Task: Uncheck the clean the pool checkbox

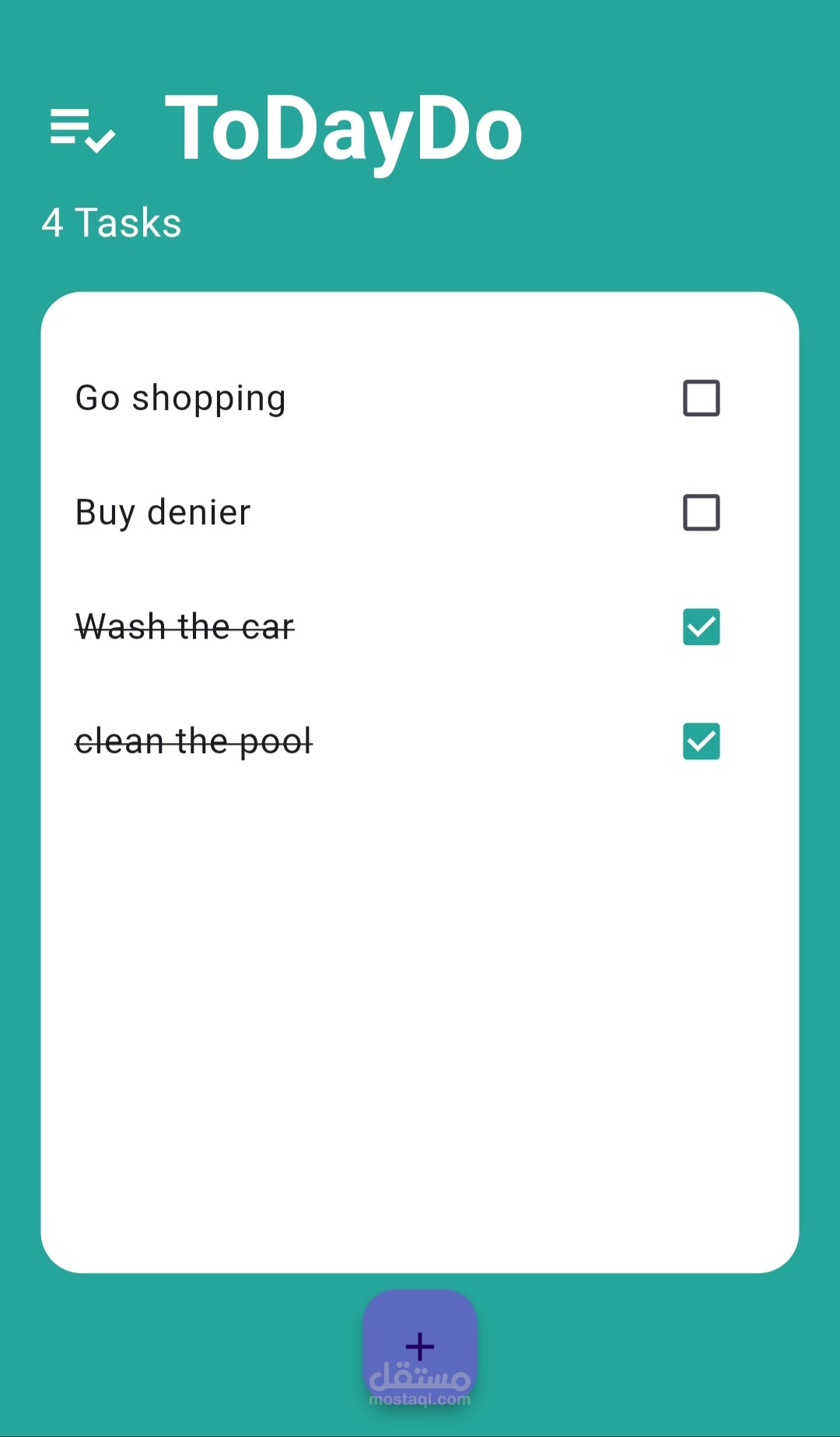Action: point(701,741)
